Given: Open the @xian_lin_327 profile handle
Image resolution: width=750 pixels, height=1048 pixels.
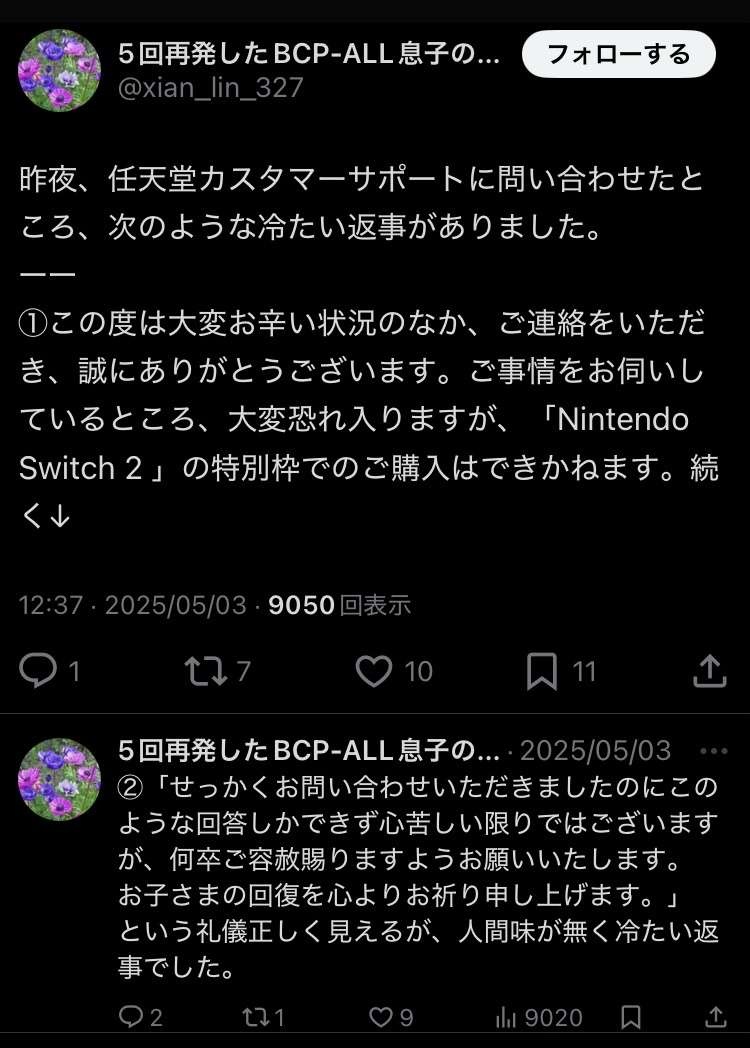Looking at the screenshot, I should tap(211, 88).
